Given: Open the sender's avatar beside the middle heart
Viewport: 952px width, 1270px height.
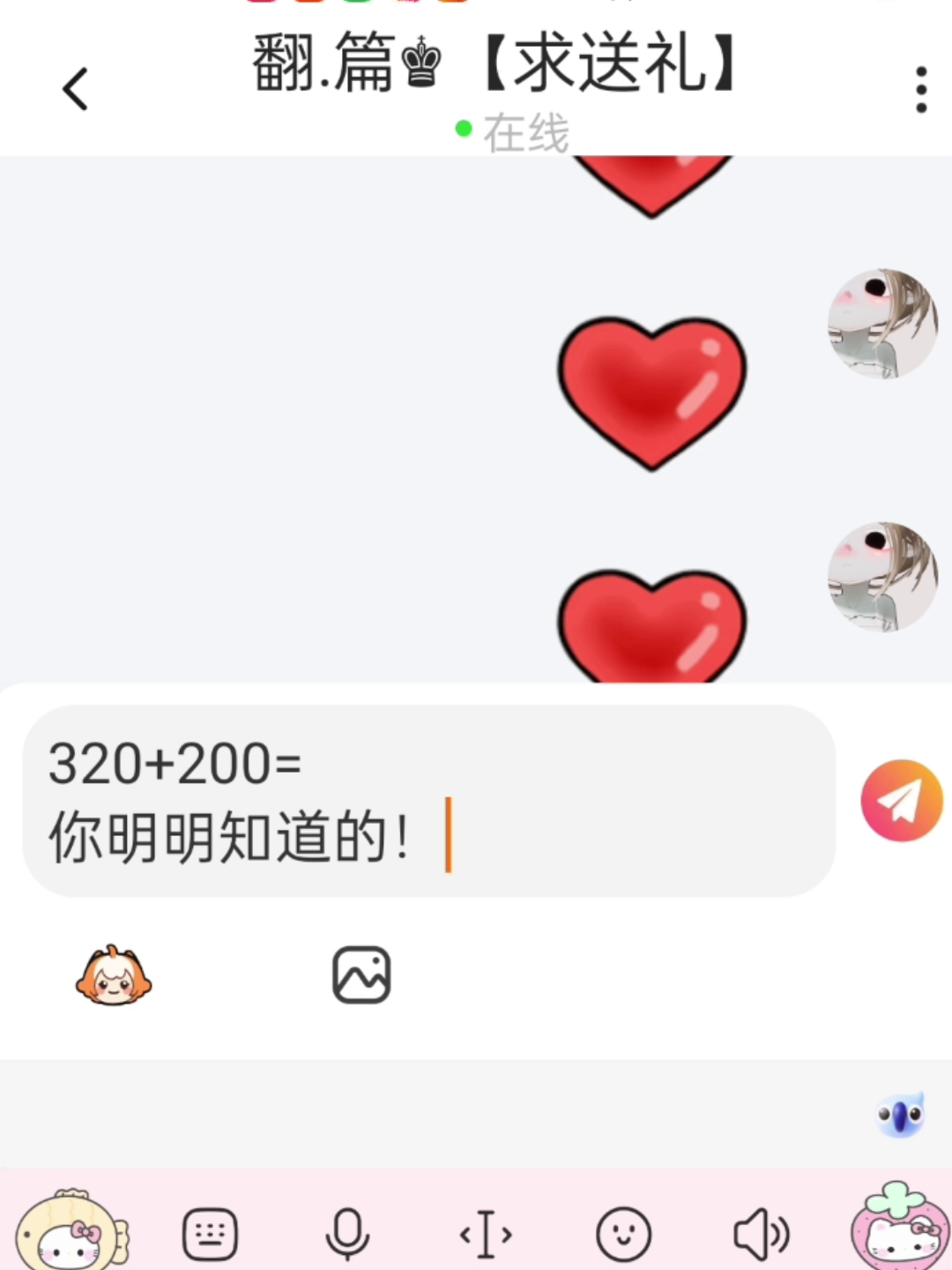Looking at the screenshot, I should pyautogui.click(x=882, y=324).
